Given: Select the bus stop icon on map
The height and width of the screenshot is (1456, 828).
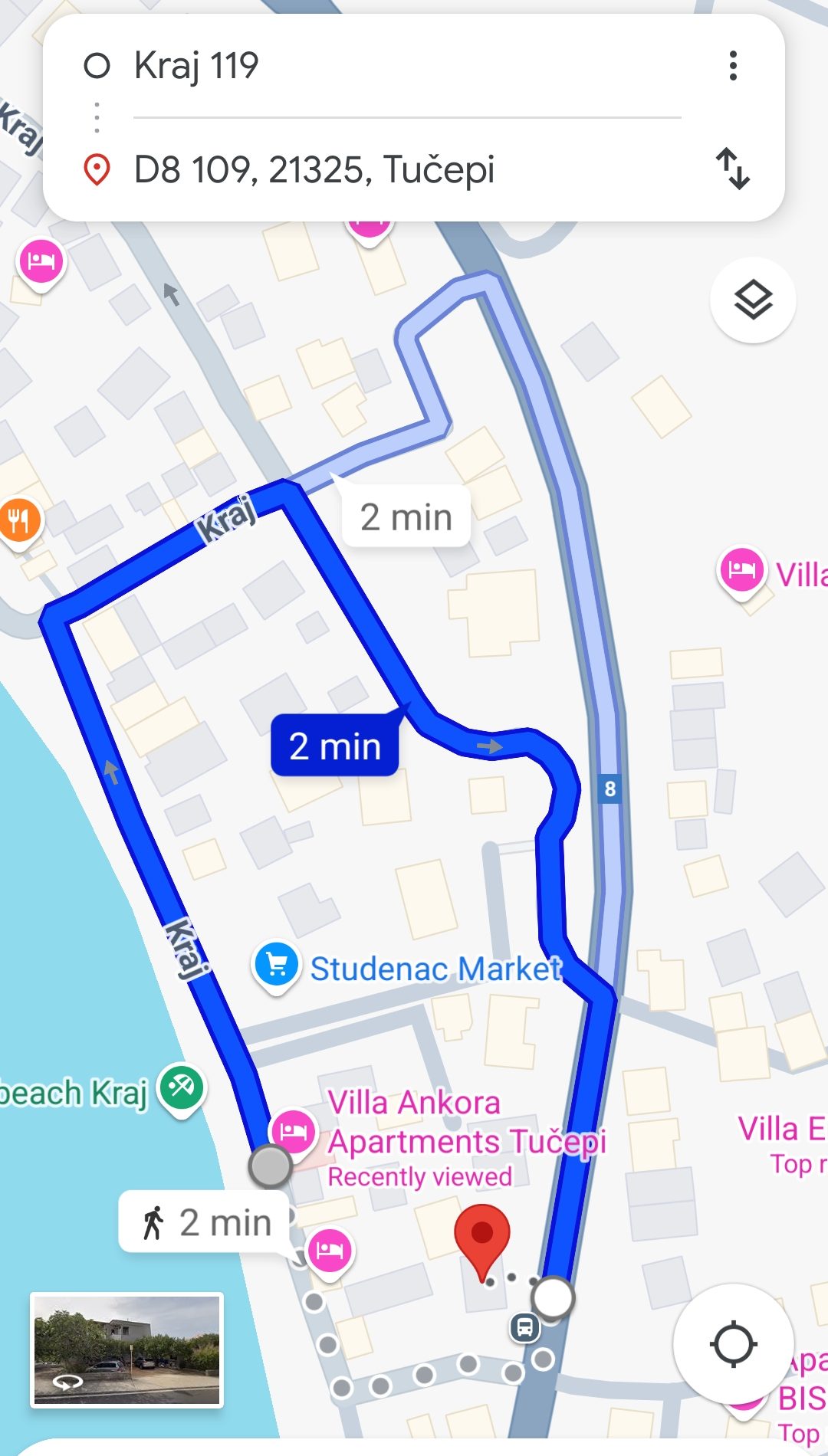Looking at the screenshot, I should pos(525,1326).
